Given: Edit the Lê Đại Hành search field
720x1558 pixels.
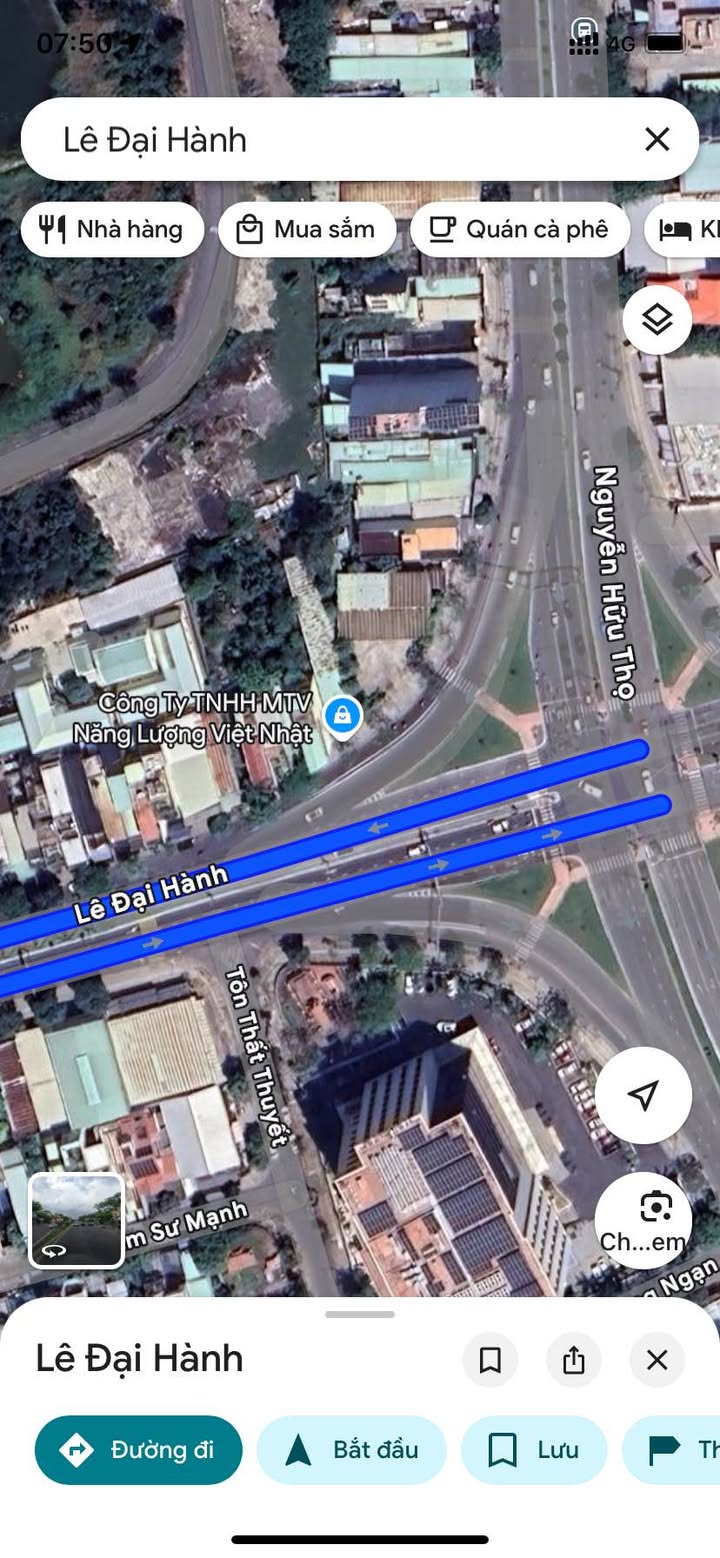Looking at the screenshot, I should coord(330,140).
